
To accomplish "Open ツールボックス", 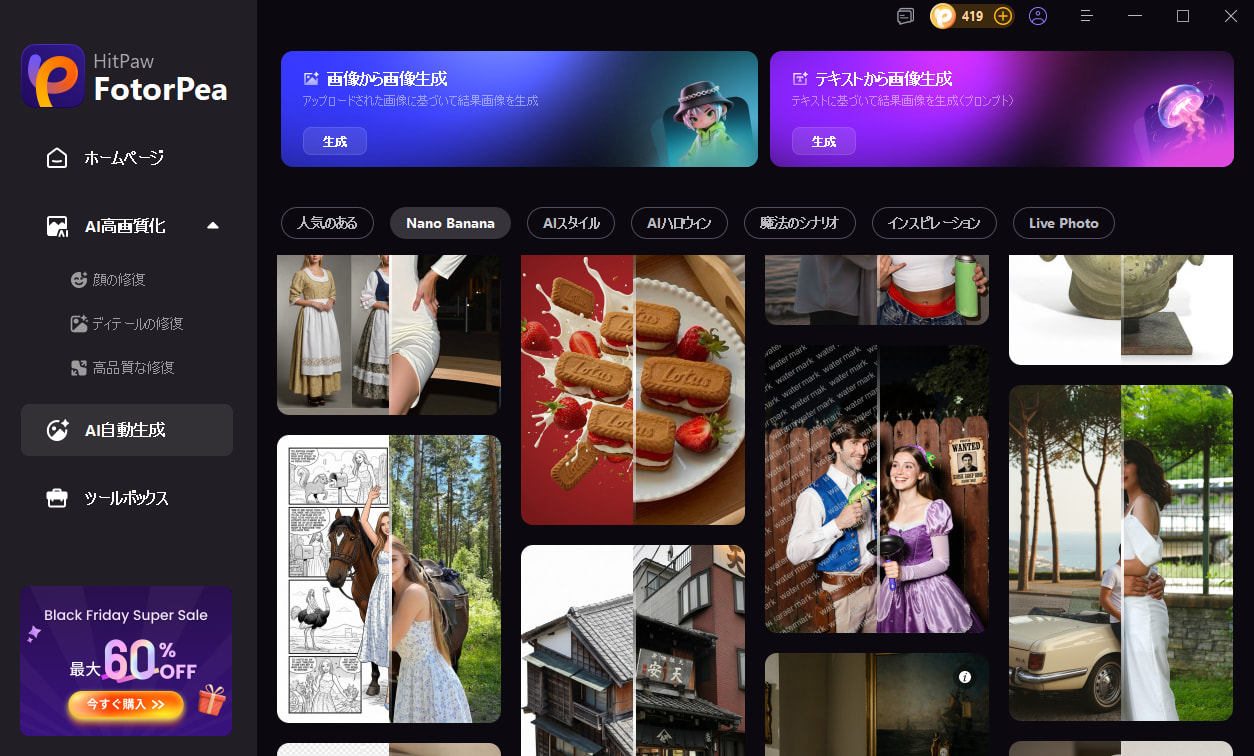I will [x=126, y=498].
